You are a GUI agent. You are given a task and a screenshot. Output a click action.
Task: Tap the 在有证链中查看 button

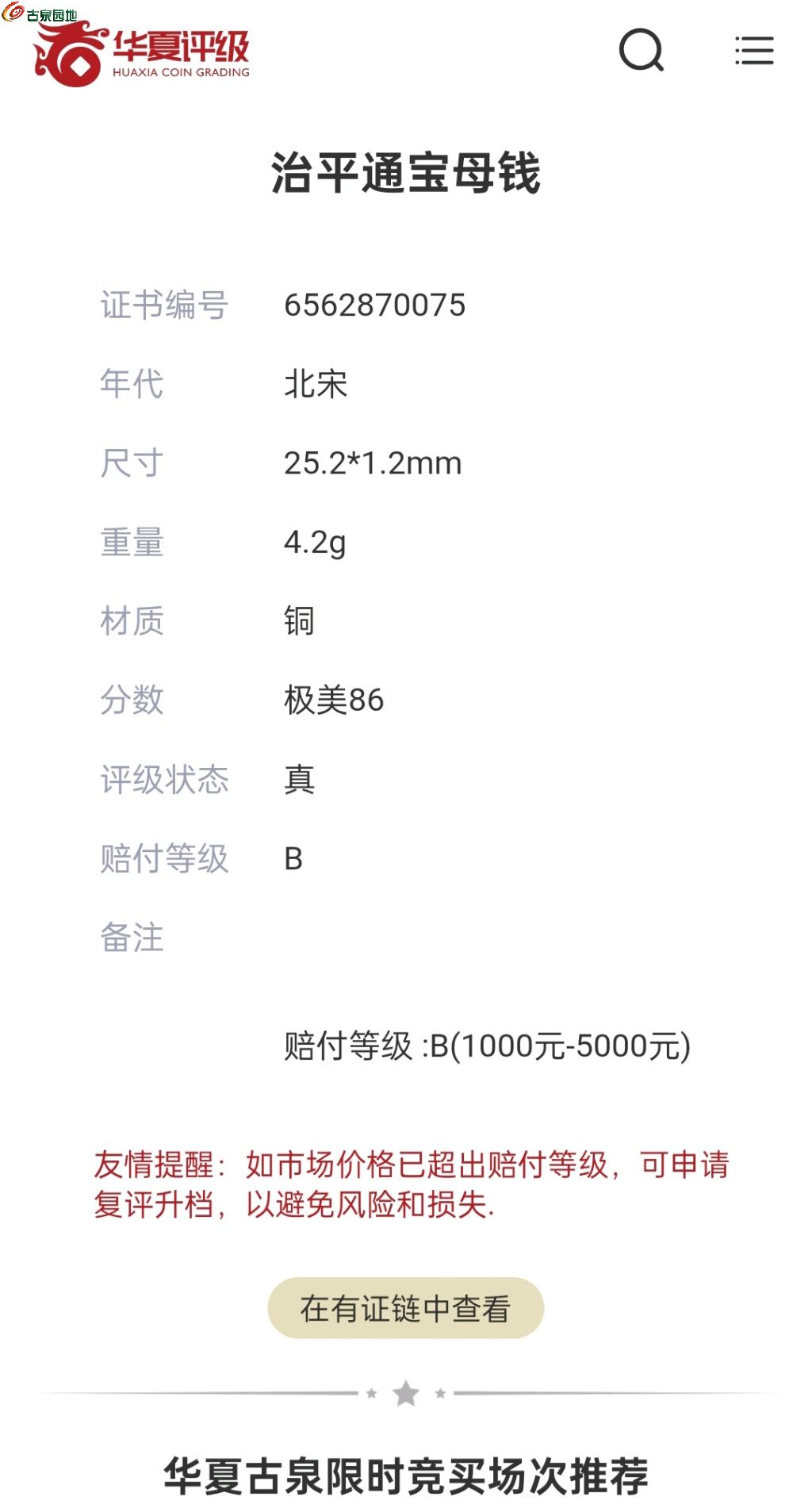click(x=405, y=1308)
